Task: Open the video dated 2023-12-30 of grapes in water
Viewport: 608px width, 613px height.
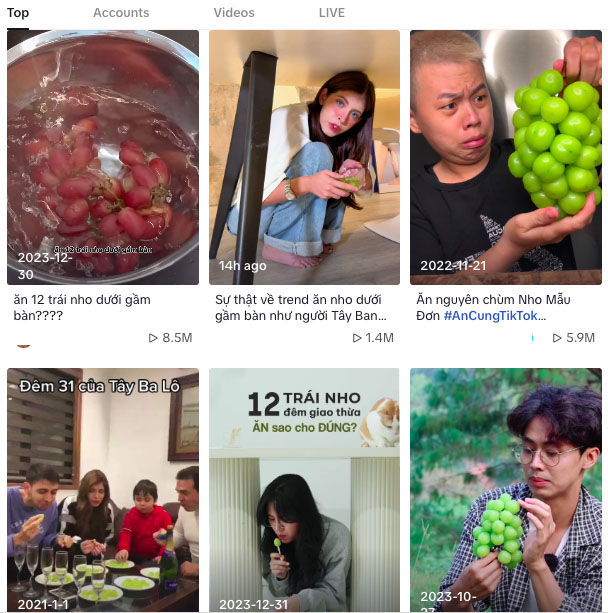Action: (x=103, y=157)
